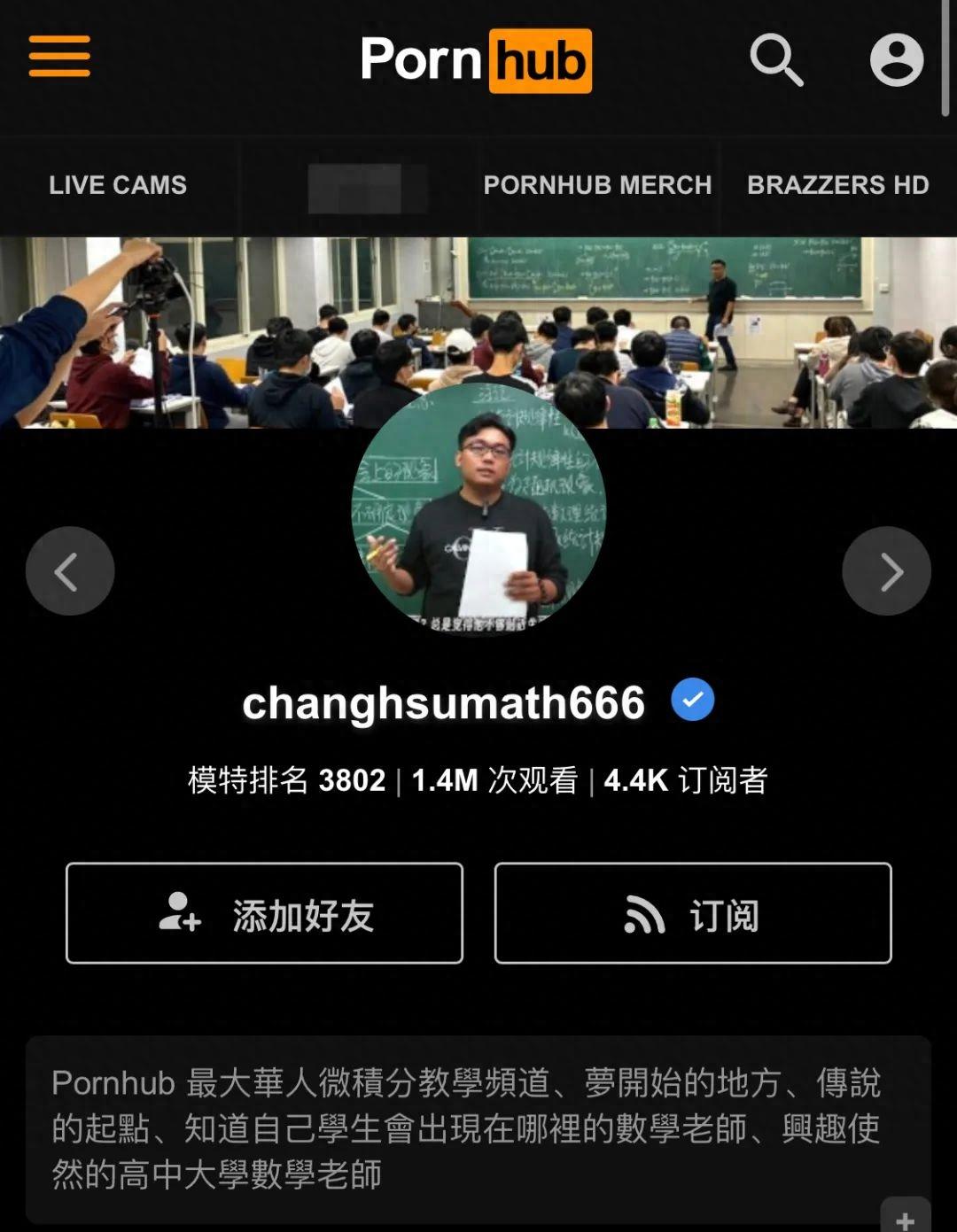The image size is (957, 1232).
Task: Navigate to the next banner with right arrow
Action: coord(887,570)
